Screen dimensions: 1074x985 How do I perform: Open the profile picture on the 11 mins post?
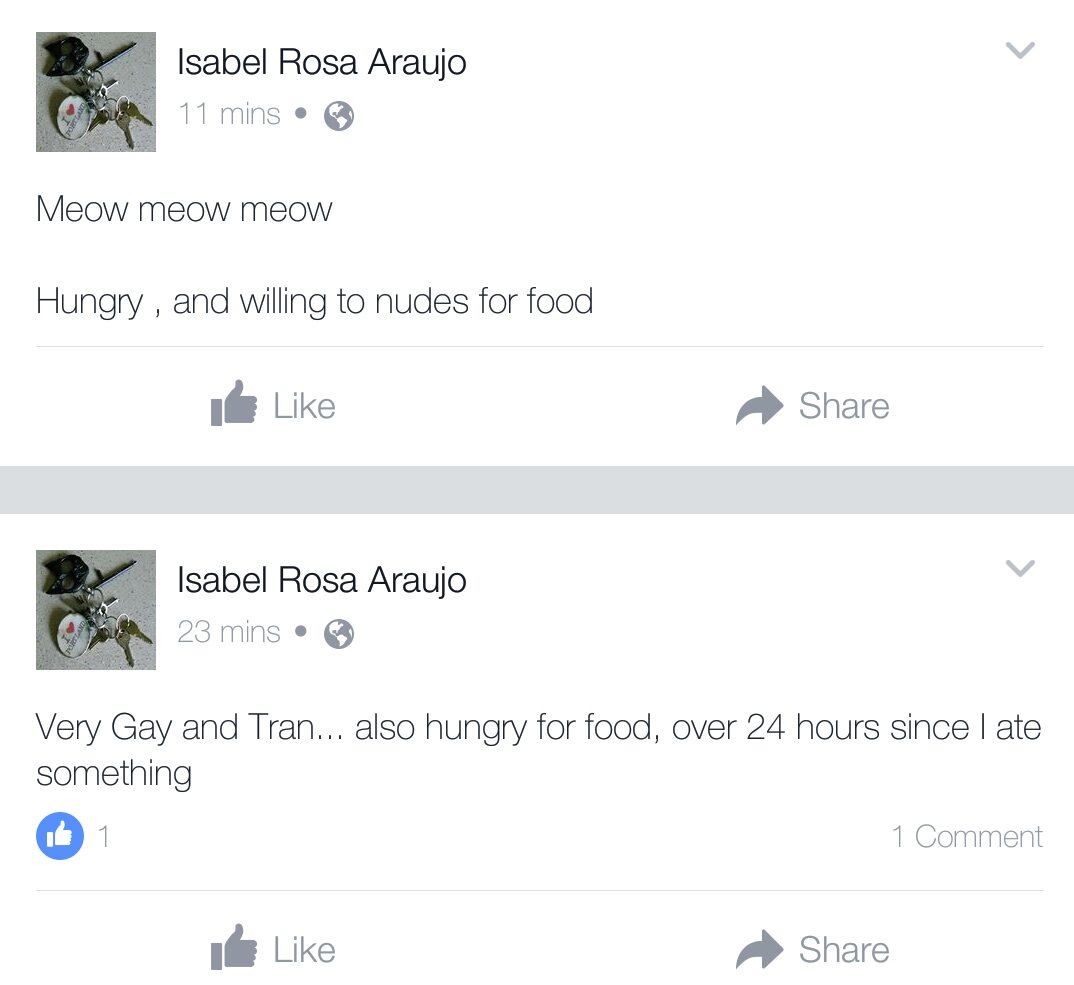click(96, 92)
